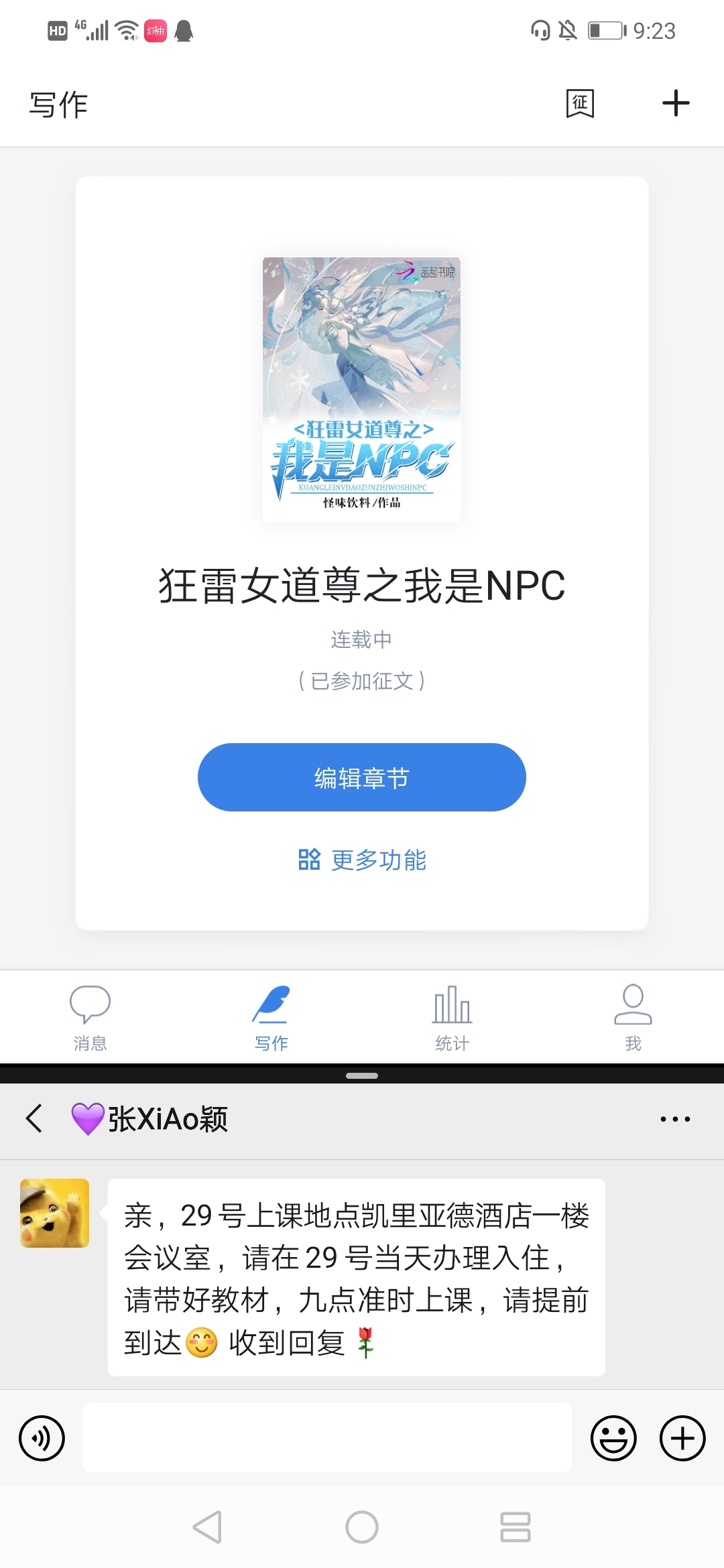Viewport: 724px width, 1568px height.
Task: Open the 征 contest bookmark icon
Action: pos(580,103)
